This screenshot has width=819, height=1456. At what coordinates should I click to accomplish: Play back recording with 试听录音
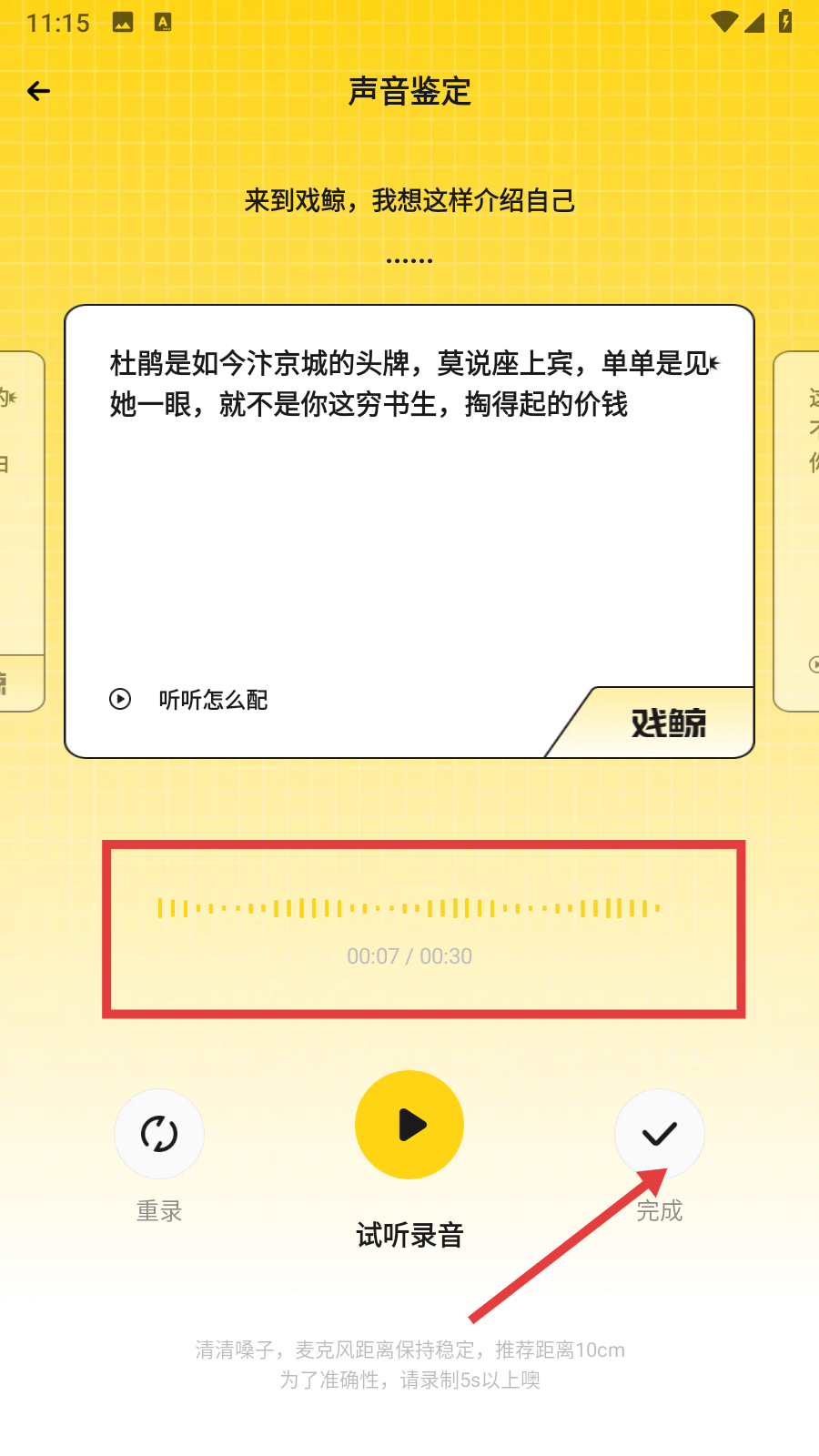point(409,1125)
